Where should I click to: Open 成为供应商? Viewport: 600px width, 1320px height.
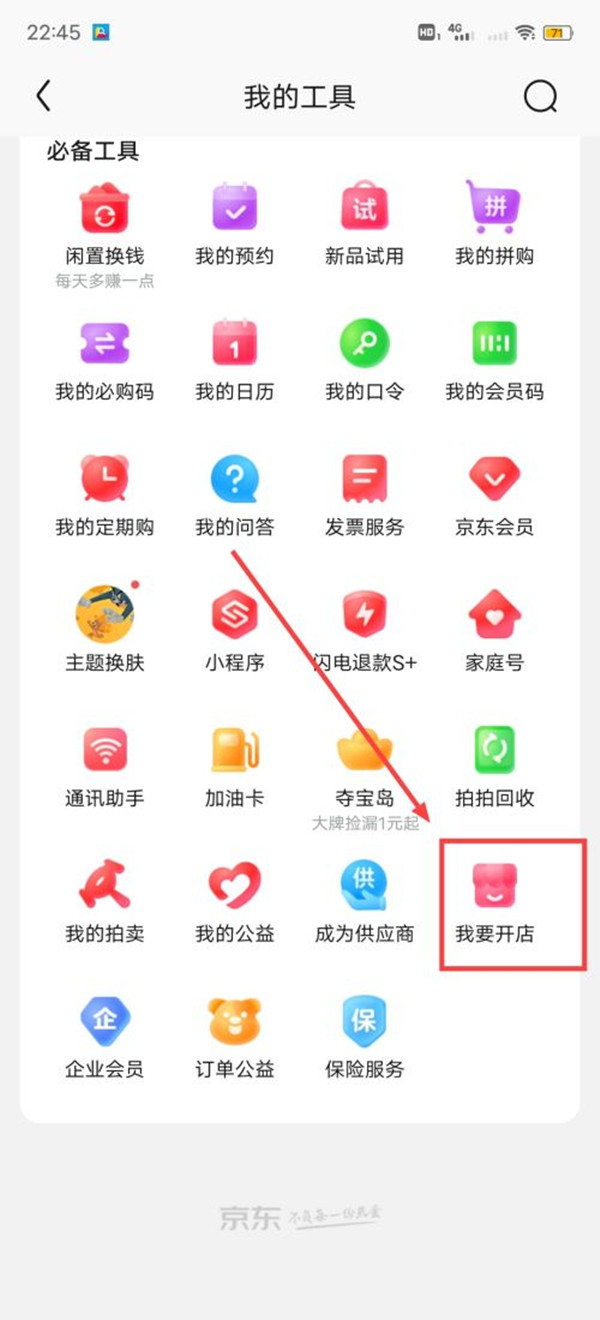click(364, 902)
